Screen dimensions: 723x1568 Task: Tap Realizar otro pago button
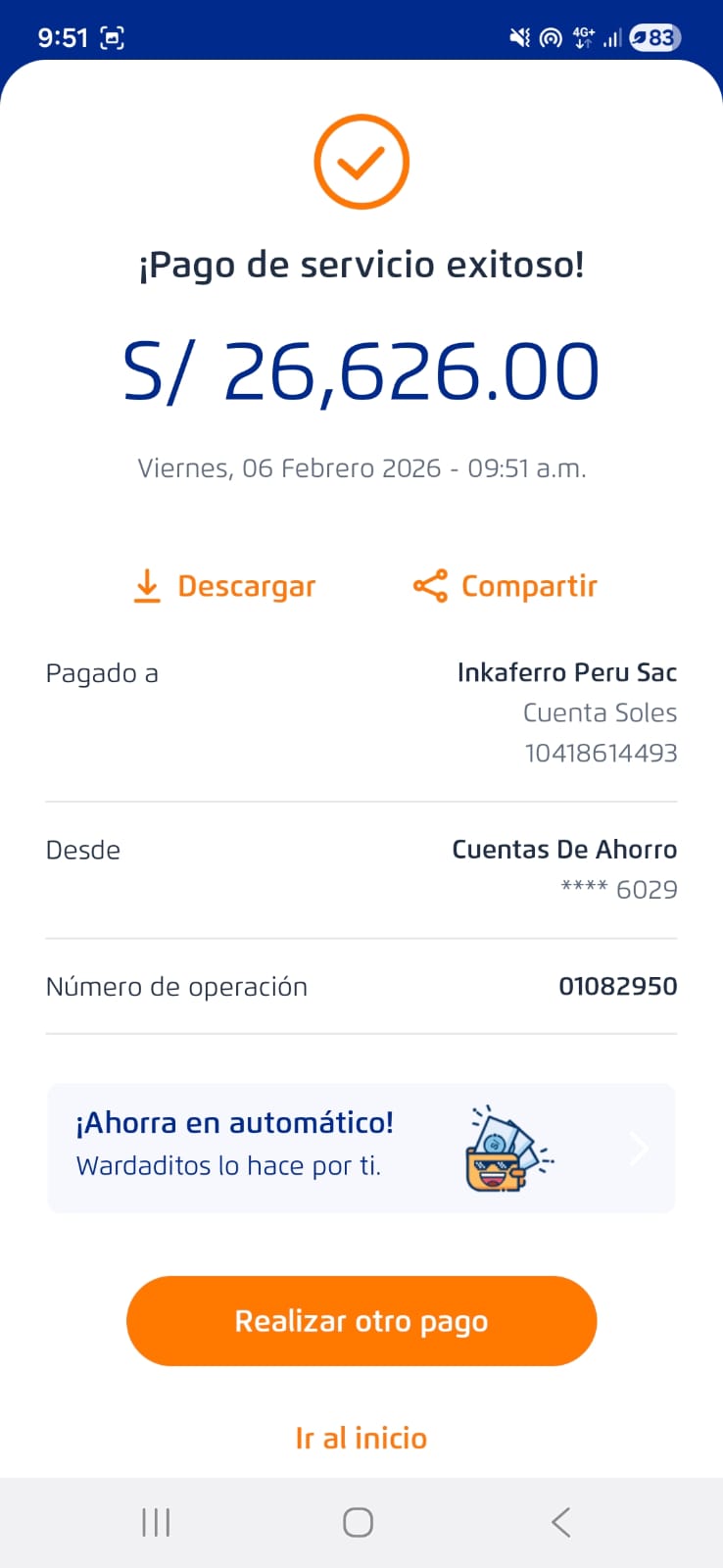pyautogui.click(x=361, y=1321)
